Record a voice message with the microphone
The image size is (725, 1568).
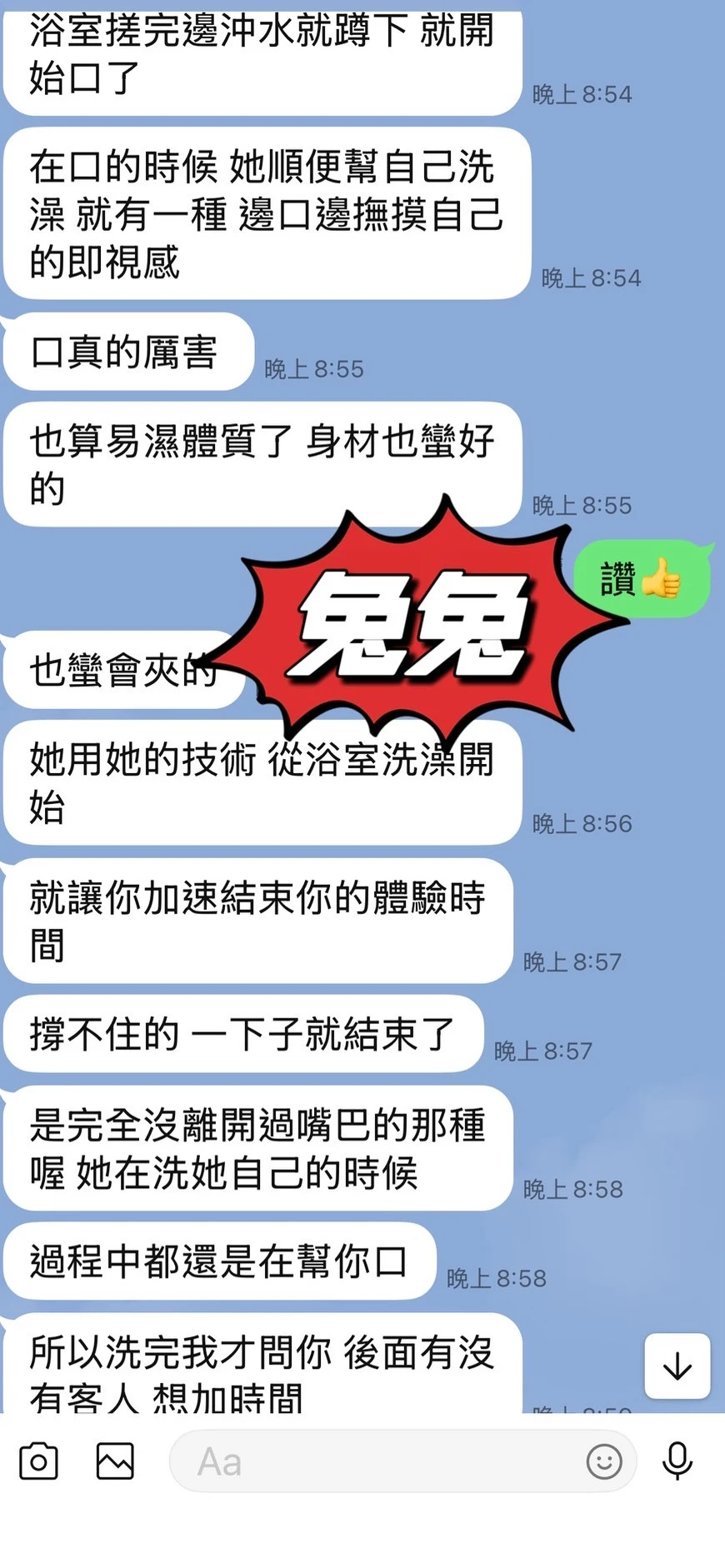[677, 1461]
